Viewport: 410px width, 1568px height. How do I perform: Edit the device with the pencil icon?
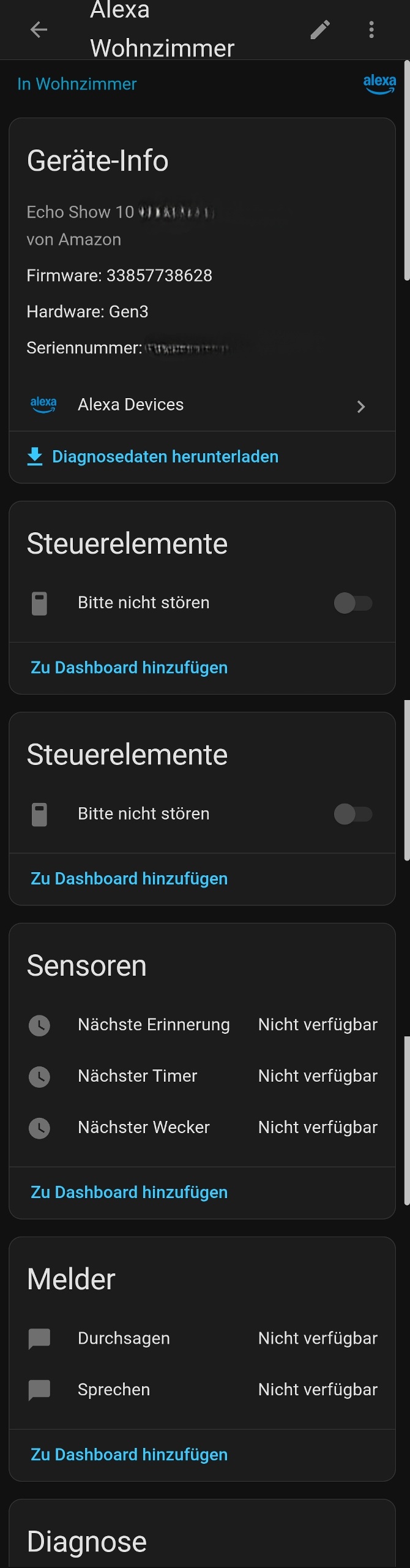[x=320, y=29]
